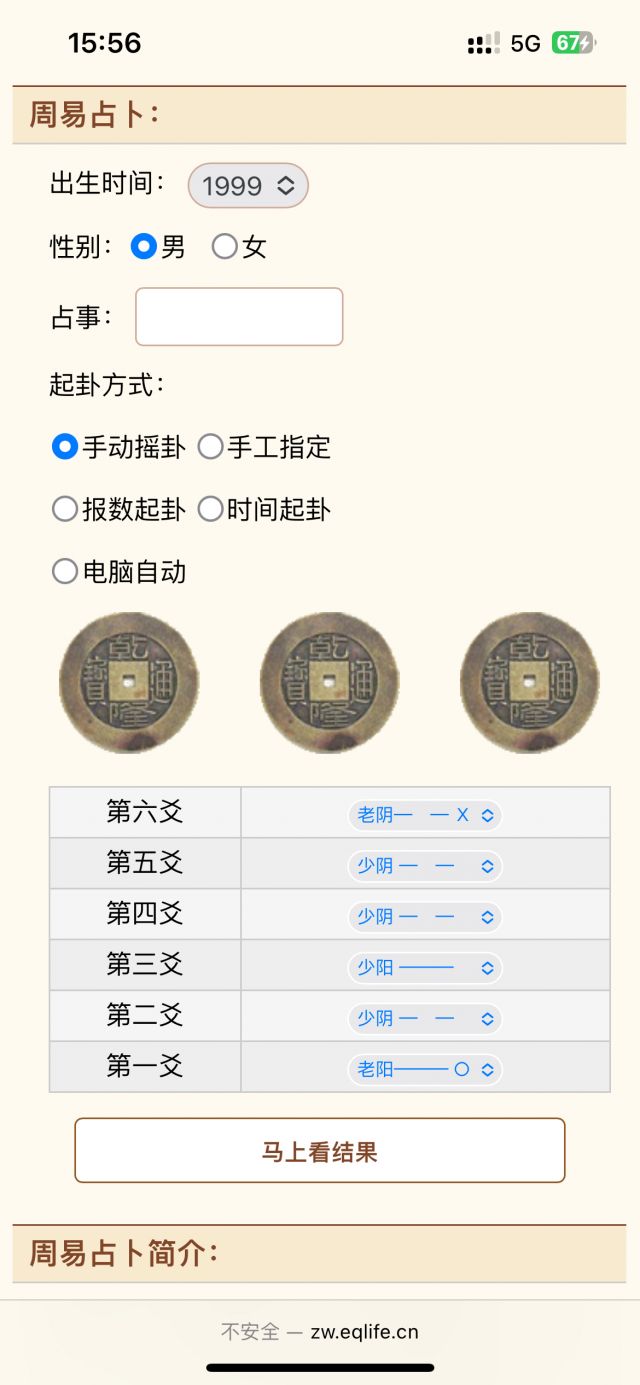Open the 第五爻 line dropdown
This screenshot has width=640, height=1385.
[425, 866]
